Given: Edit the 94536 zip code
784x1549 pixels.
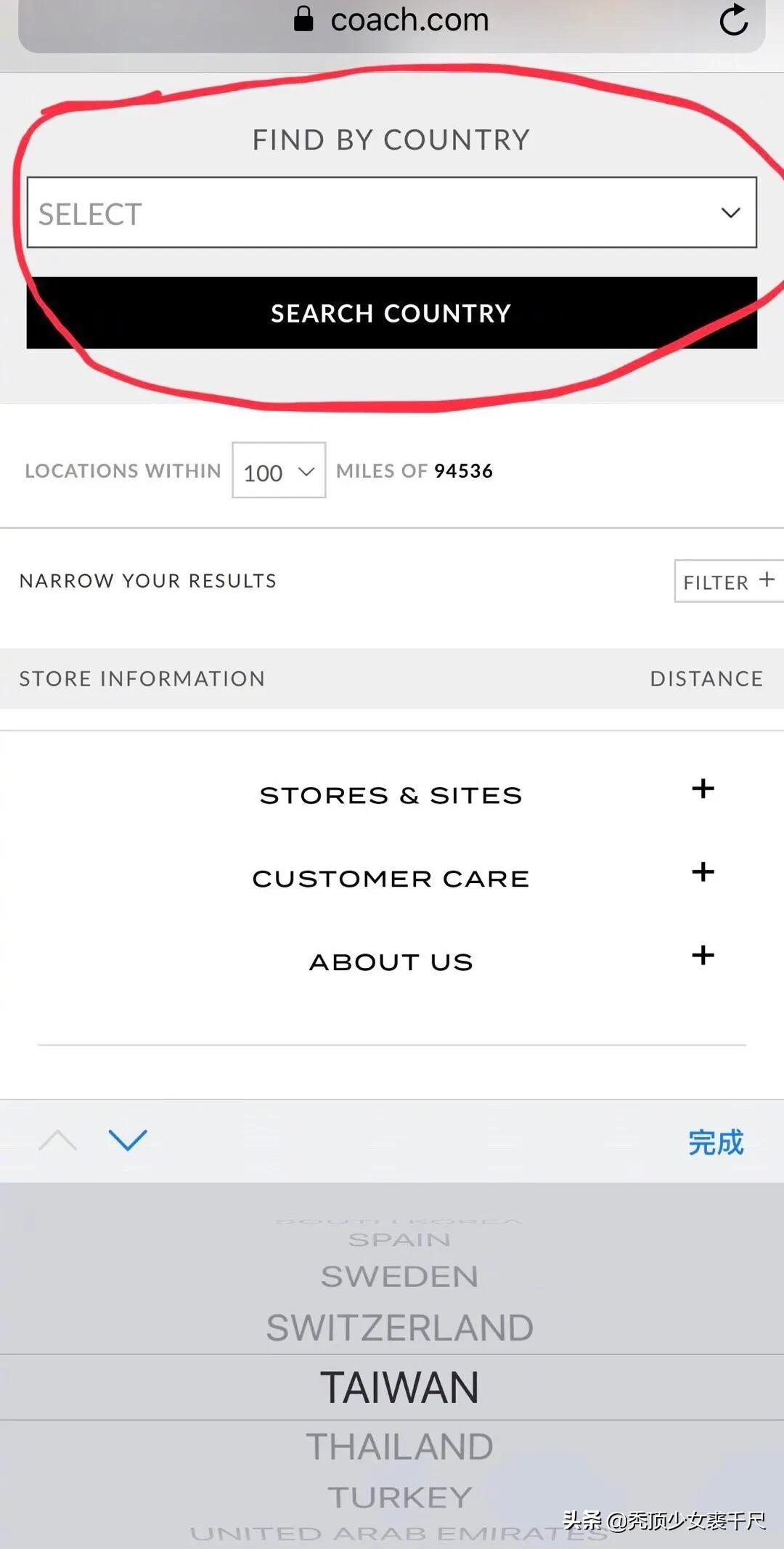Looking at the screenshot, I should pos(463,471).
